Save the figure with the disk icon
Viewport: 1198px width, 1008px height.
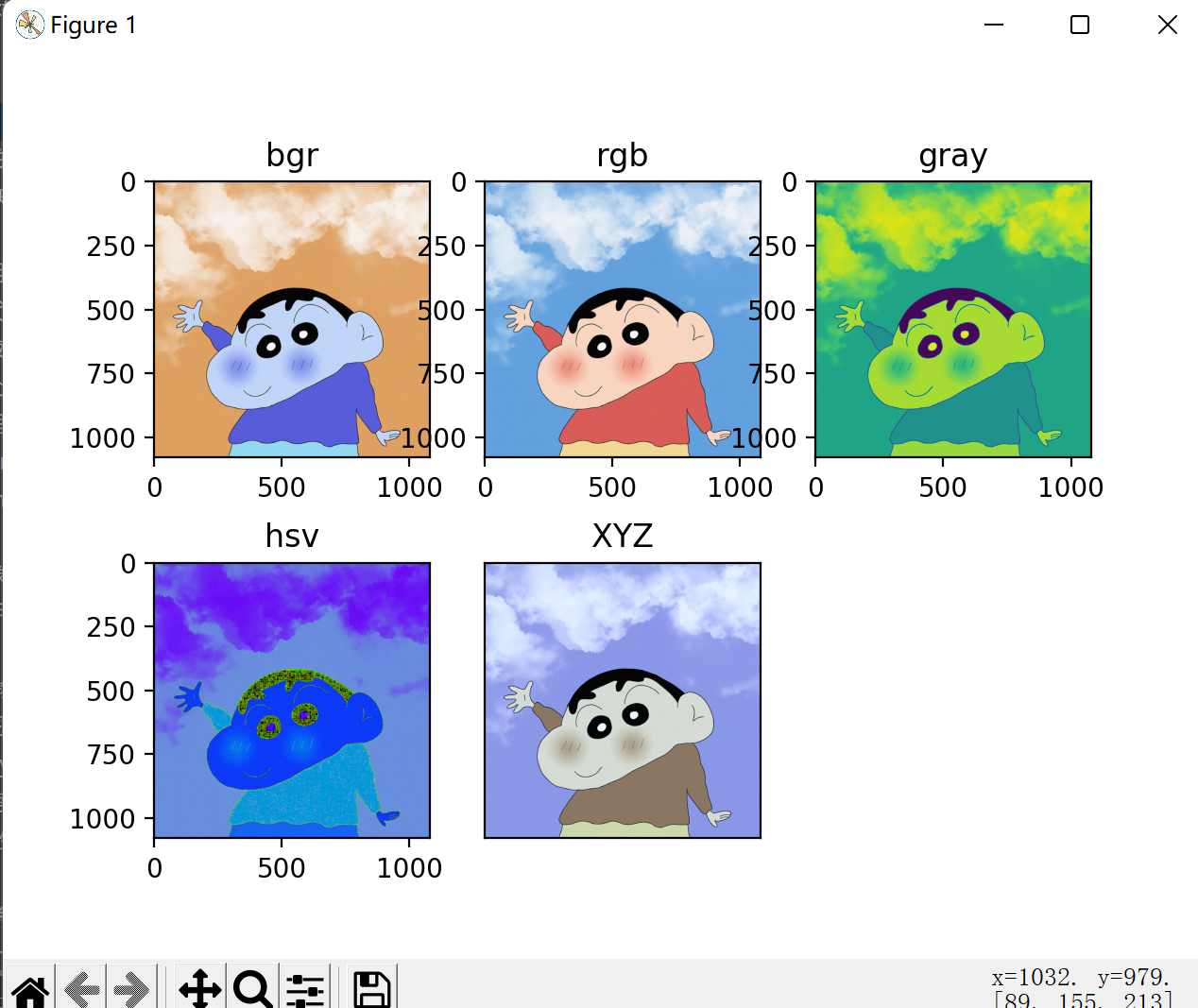[371, 989]
